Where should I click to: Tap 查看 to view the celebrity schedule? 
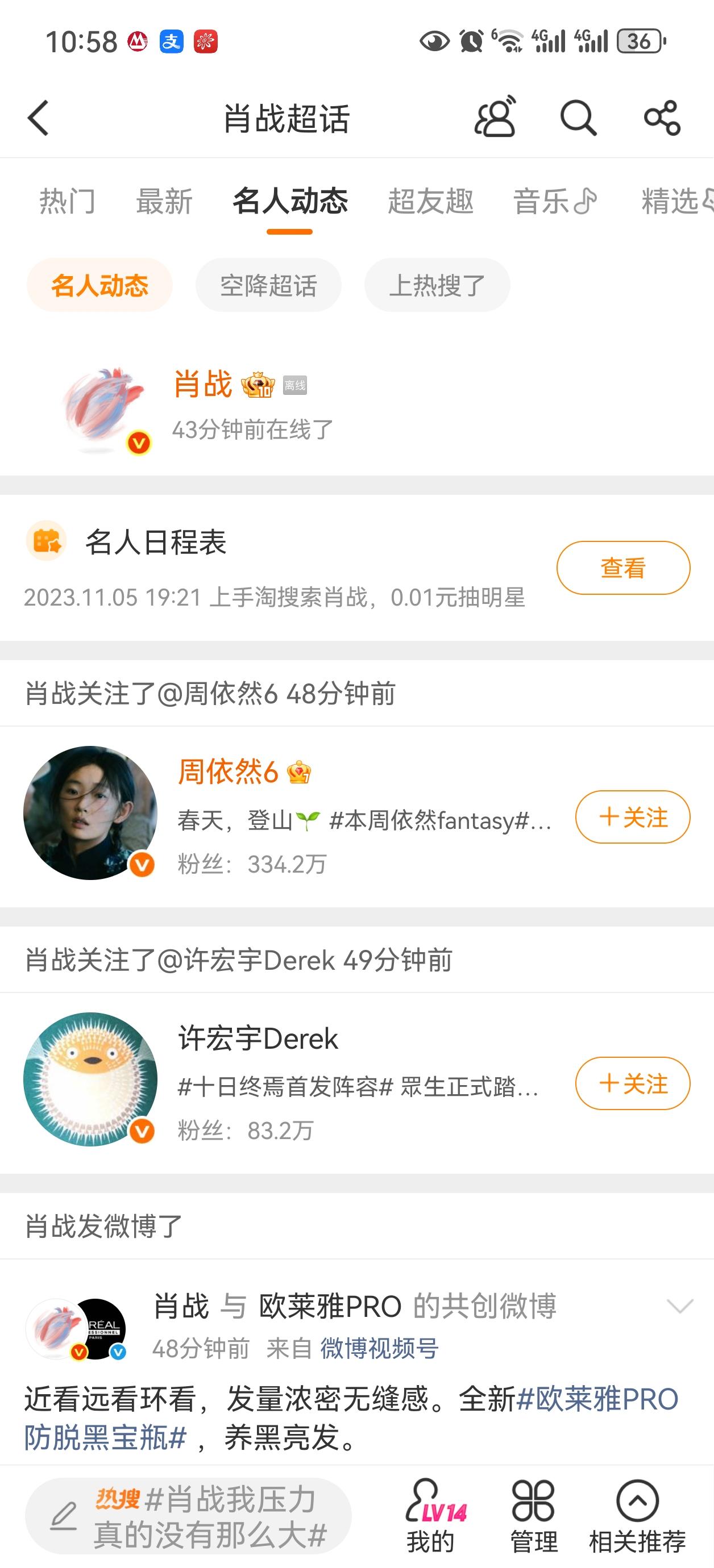[622, 568]
